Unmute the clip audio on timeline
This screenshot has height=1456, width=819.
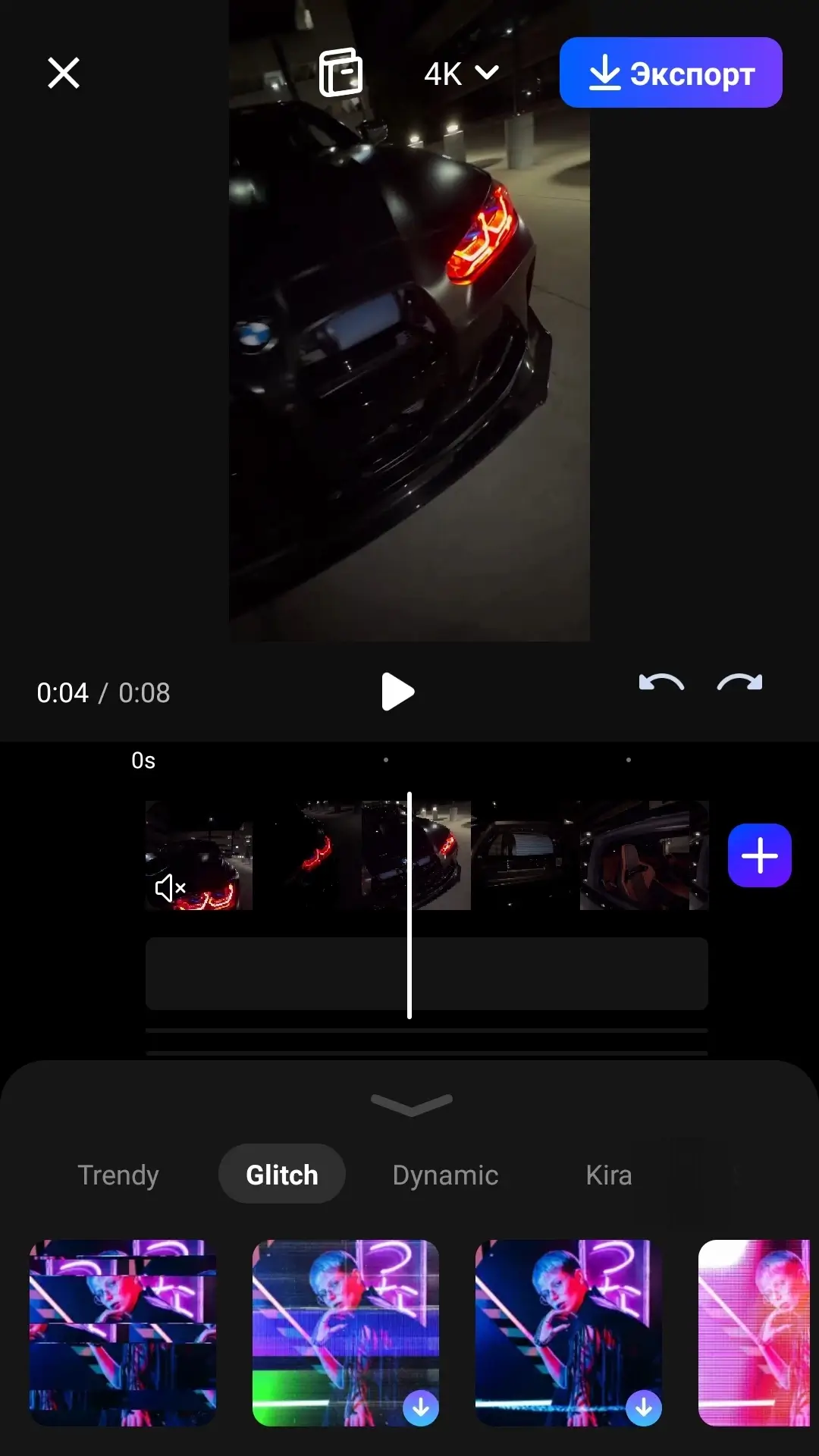170,887
